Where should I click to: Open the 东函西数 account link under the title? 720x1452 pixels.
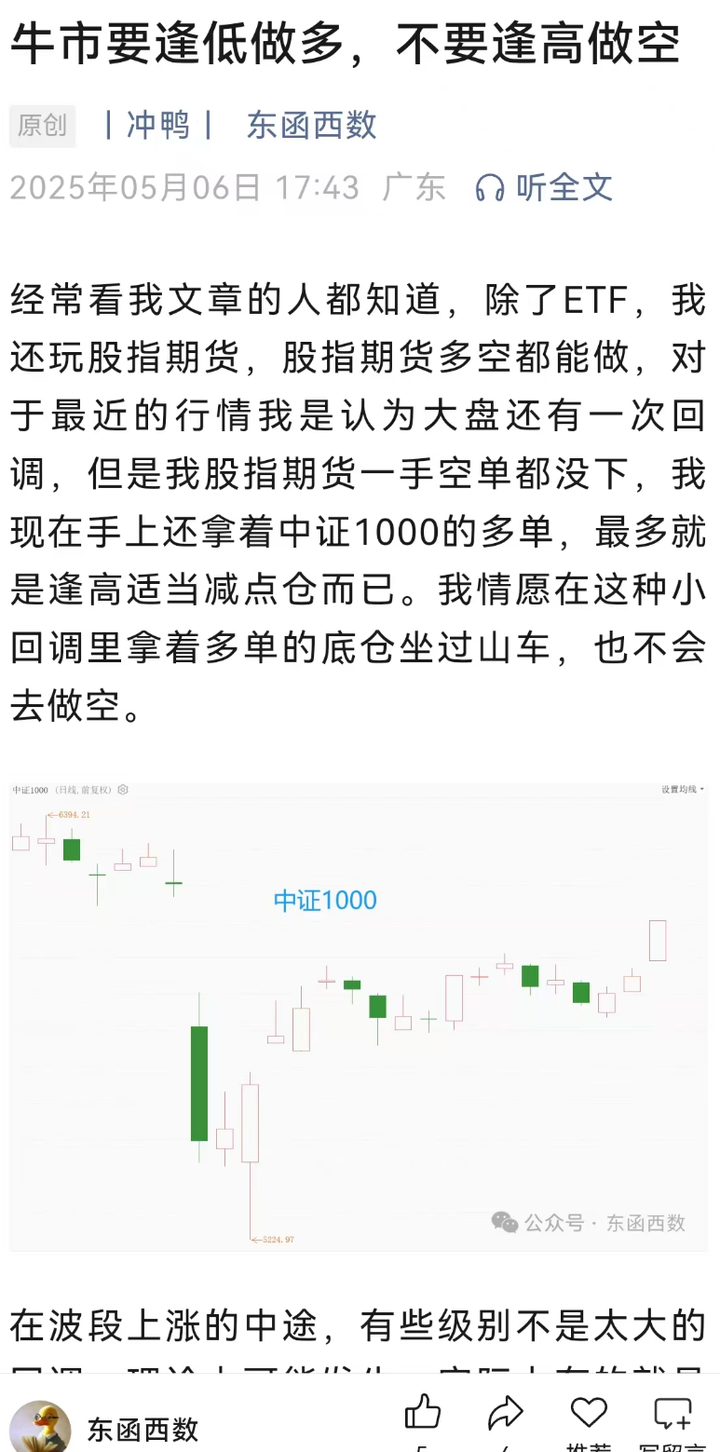click(312, 125)
